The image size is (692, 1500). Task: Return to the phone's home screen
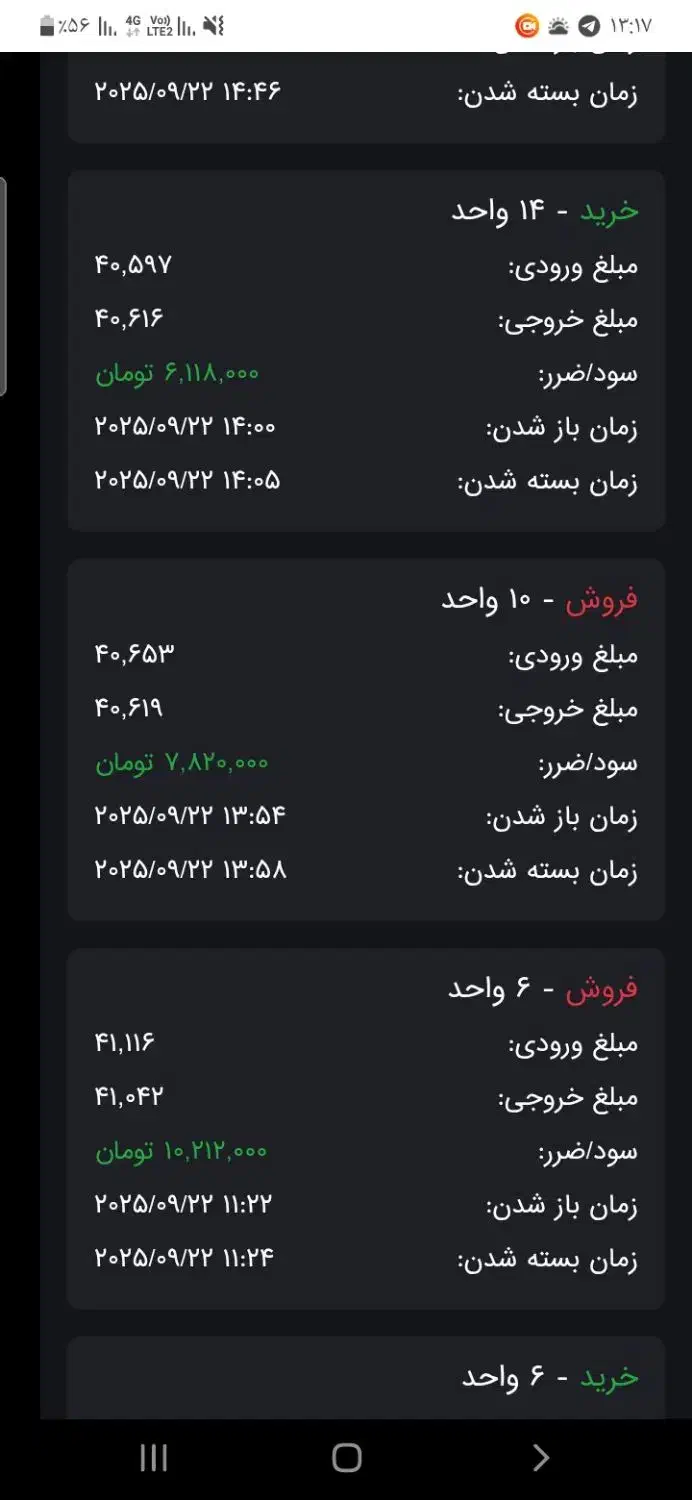[x=346, y=1457]
